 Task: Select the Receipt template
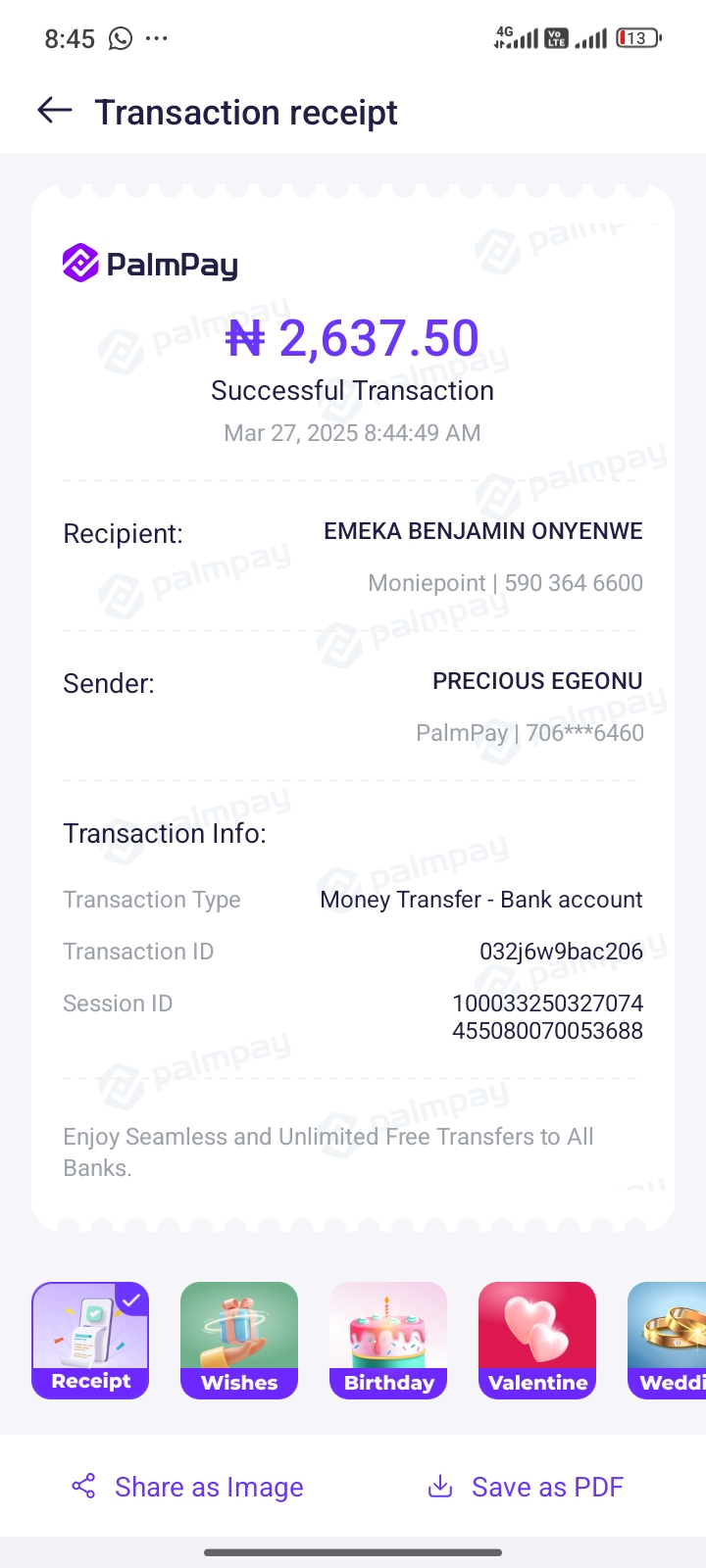pos(90,1340)
